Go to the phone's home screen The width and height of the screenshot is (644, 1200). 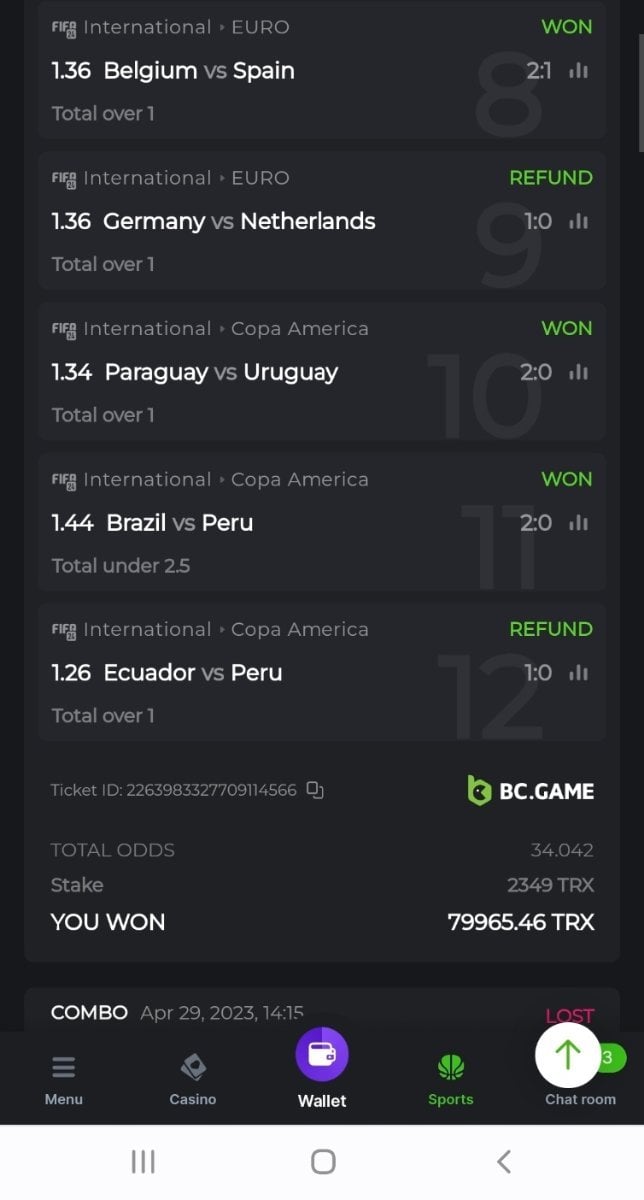pyautogui.click(x=322, y=1161)
